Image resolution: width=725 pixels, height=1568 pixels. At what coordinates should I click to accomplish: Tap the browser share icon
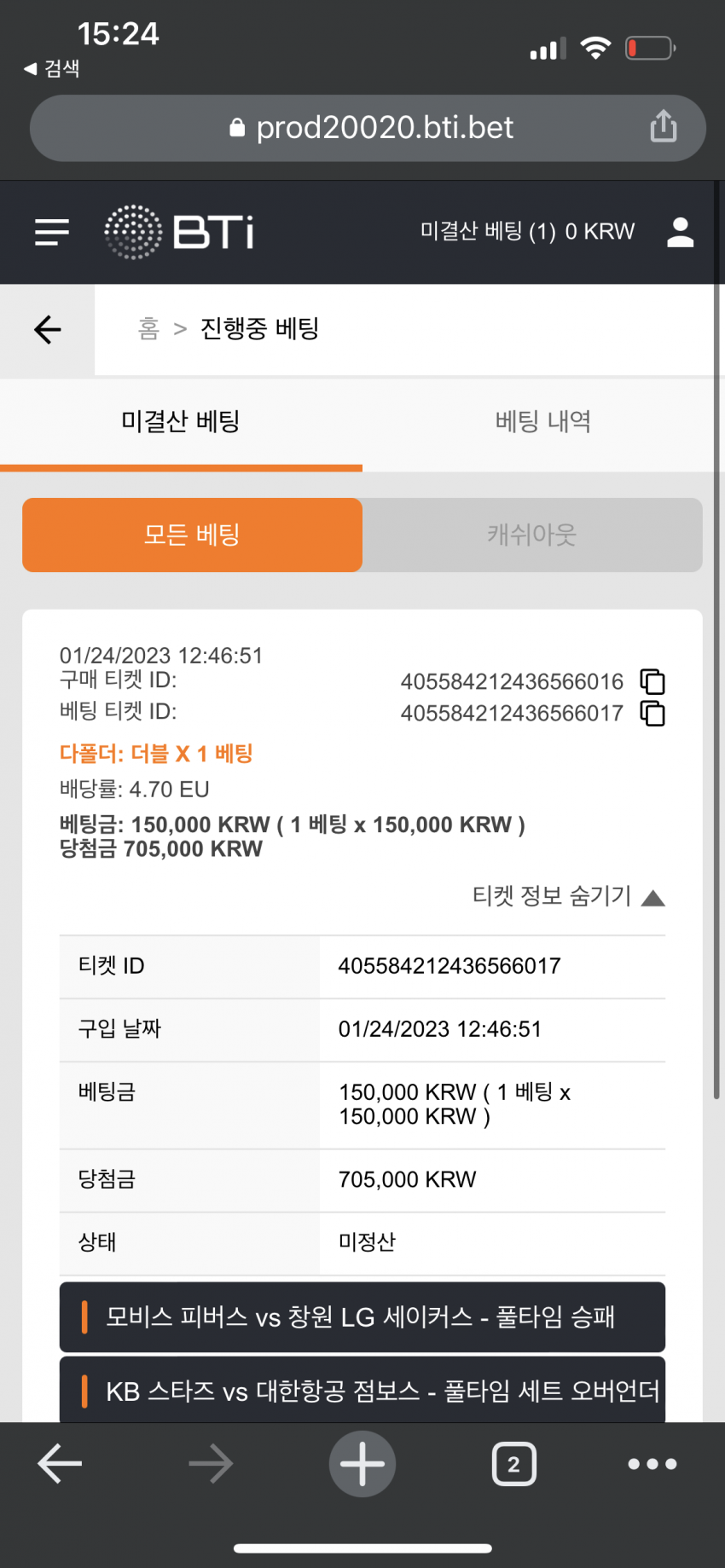pos(663,126)
